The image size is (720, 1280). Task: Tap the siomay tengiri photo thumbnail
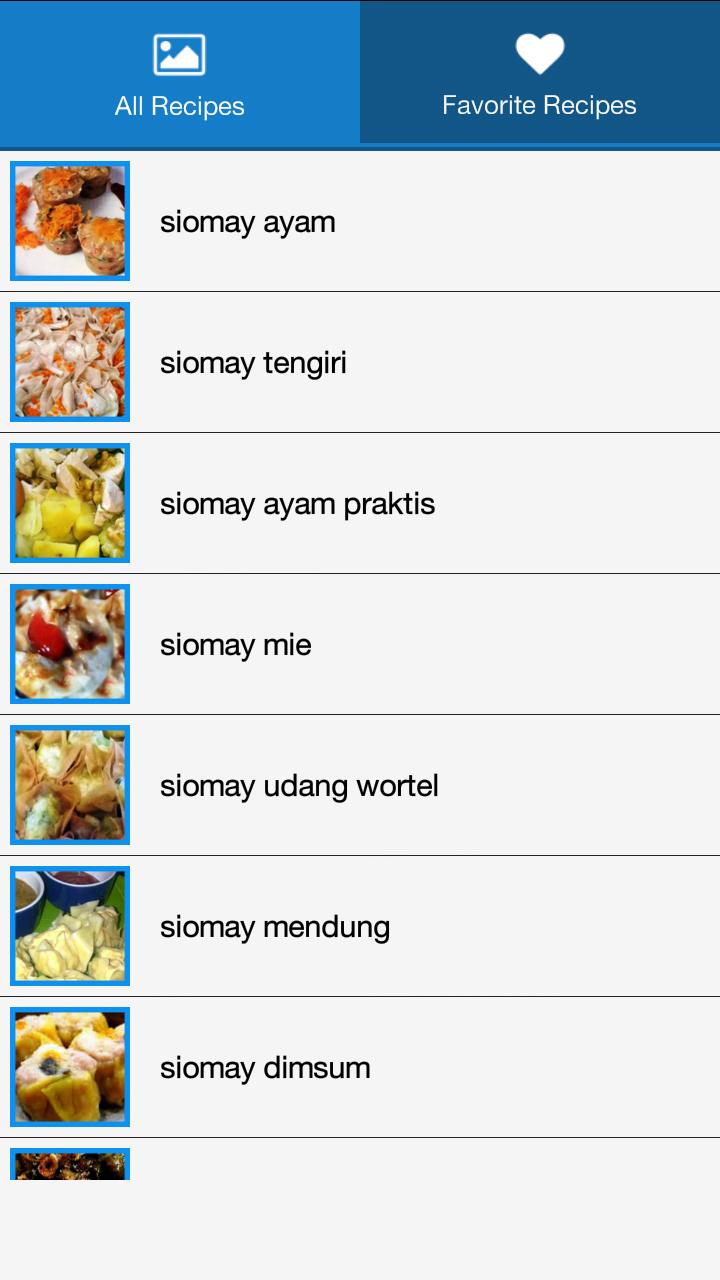pos(69,362)
